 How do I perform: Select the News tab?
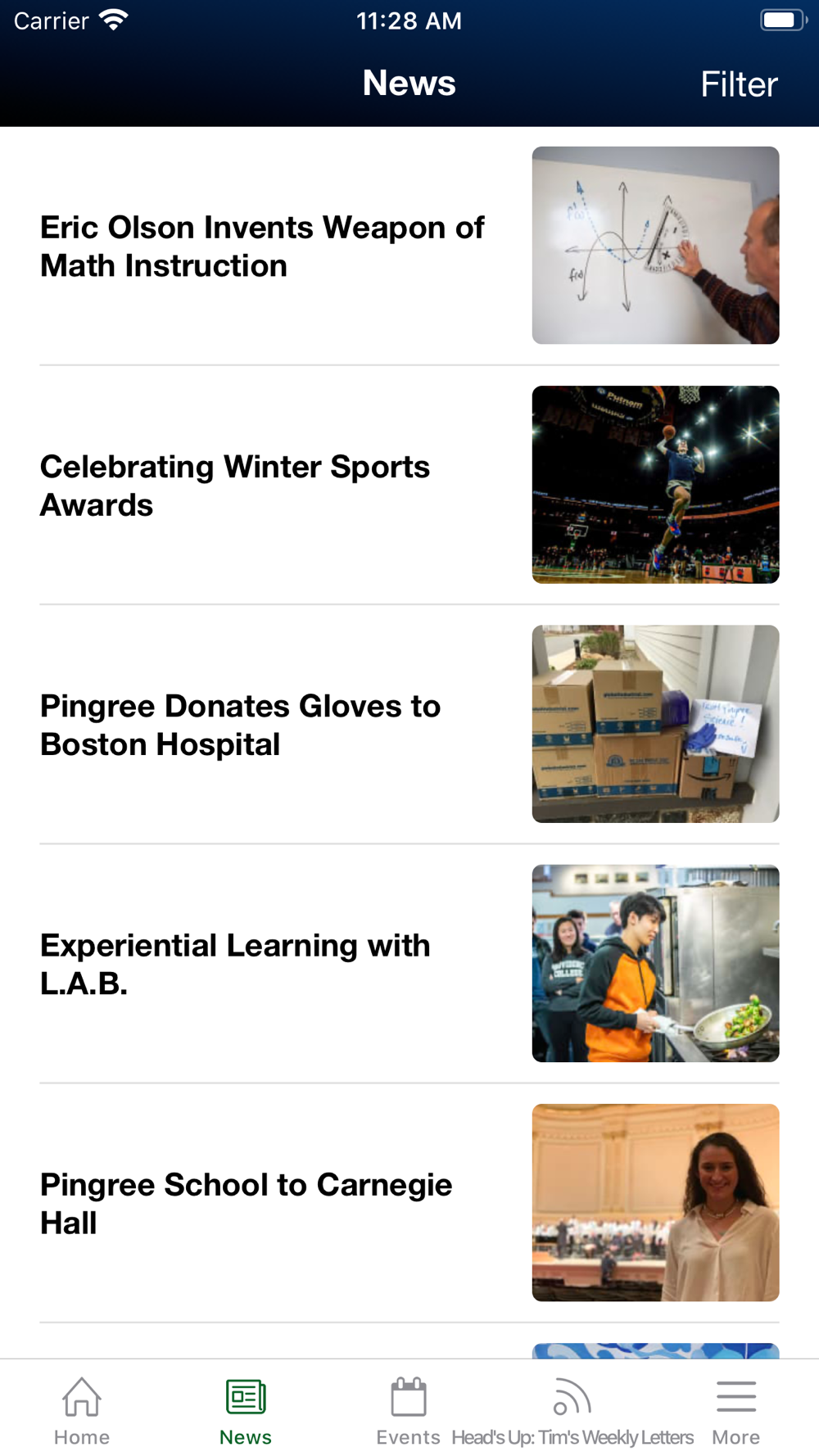(246, 1411)
